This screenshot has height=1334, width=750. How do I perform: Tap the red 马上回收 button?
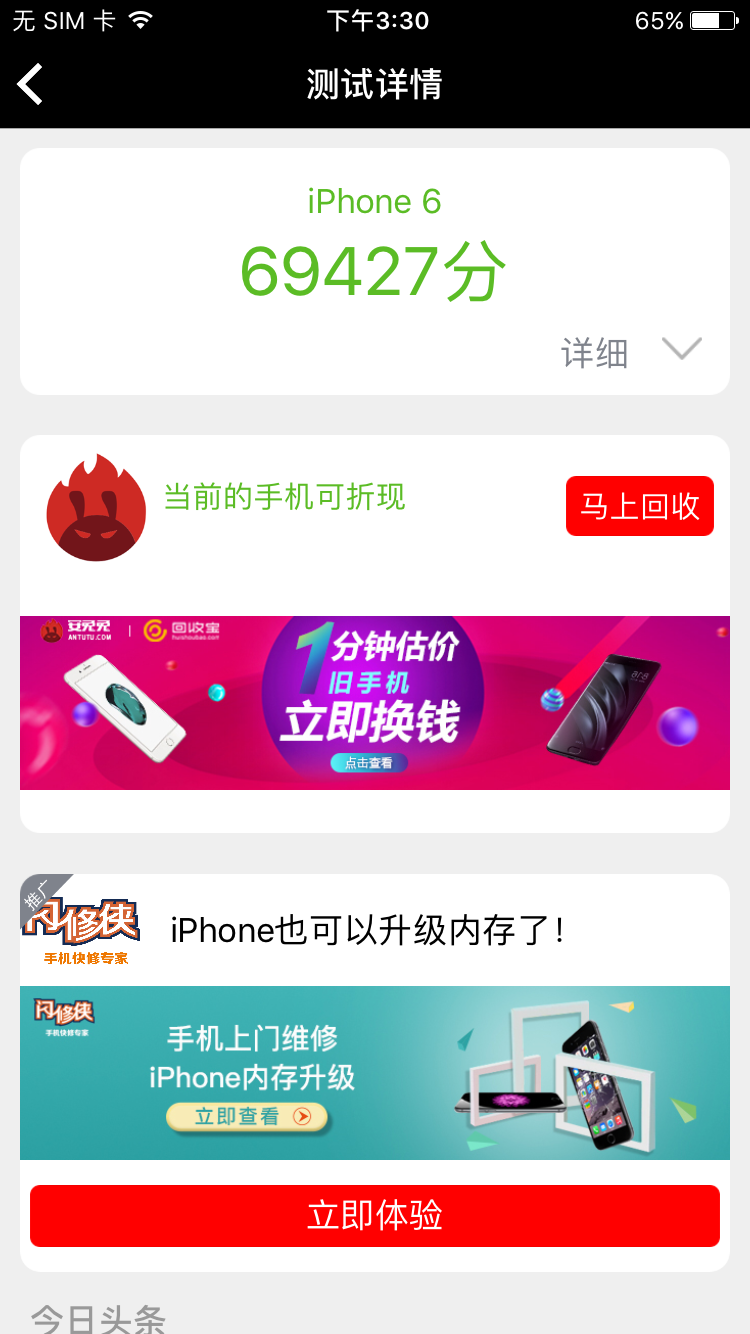[639, 506]
